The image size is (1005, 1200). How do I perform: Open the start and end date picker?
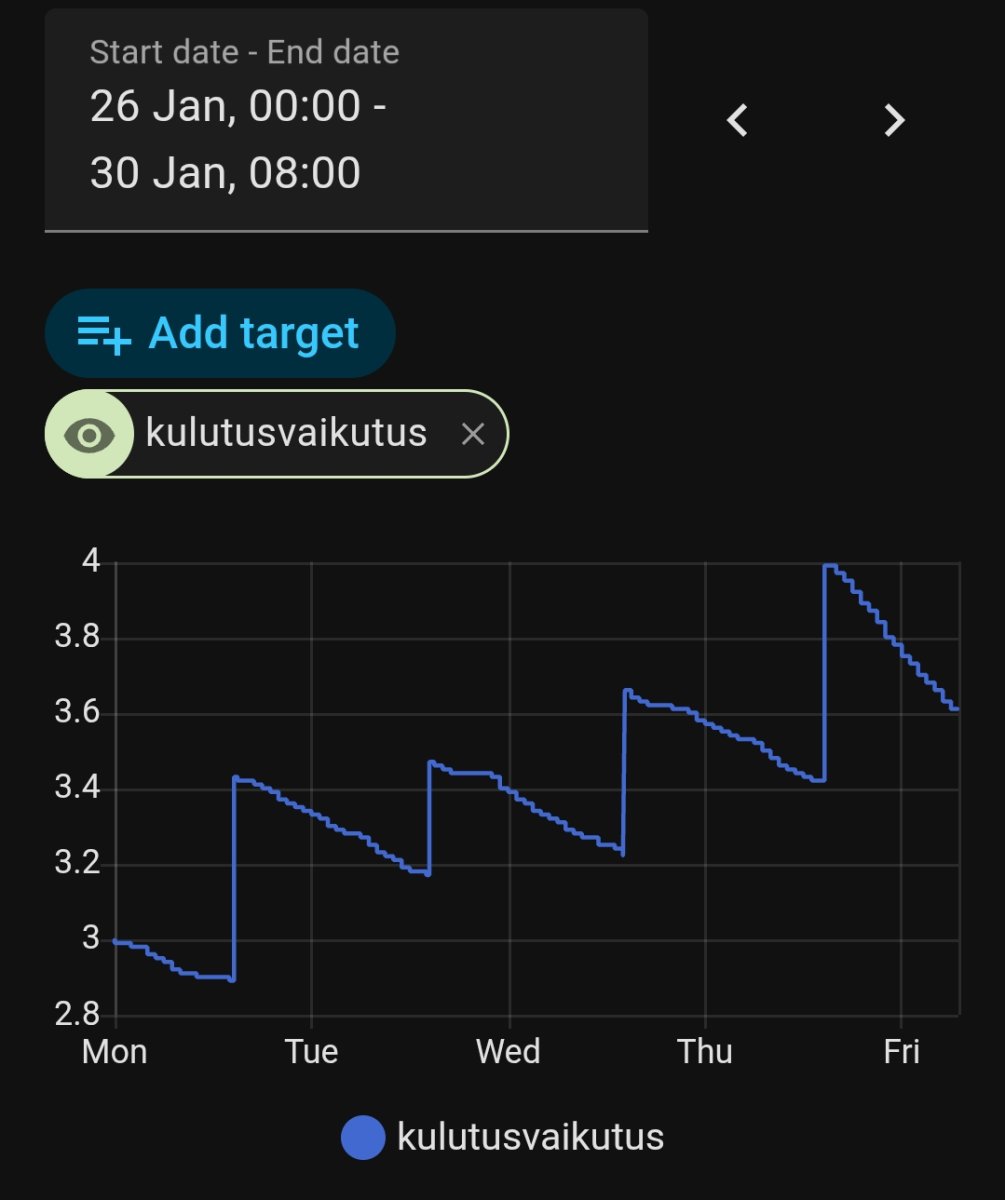pyautogui.click(x=345, y=122)
